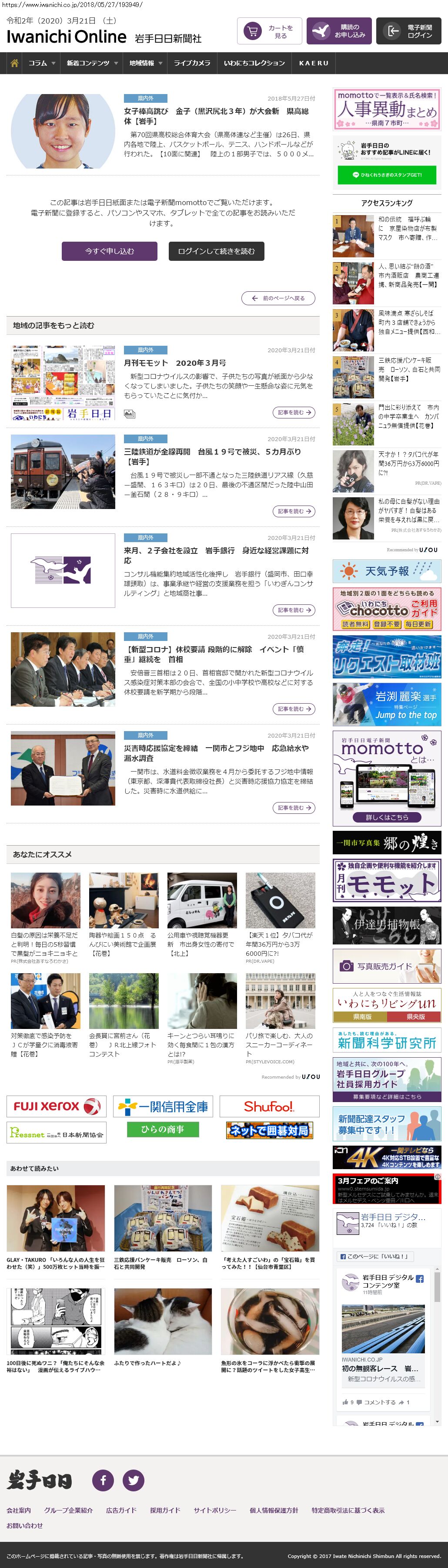Visit 会社案内 footer link

(x=19, y=1510)
